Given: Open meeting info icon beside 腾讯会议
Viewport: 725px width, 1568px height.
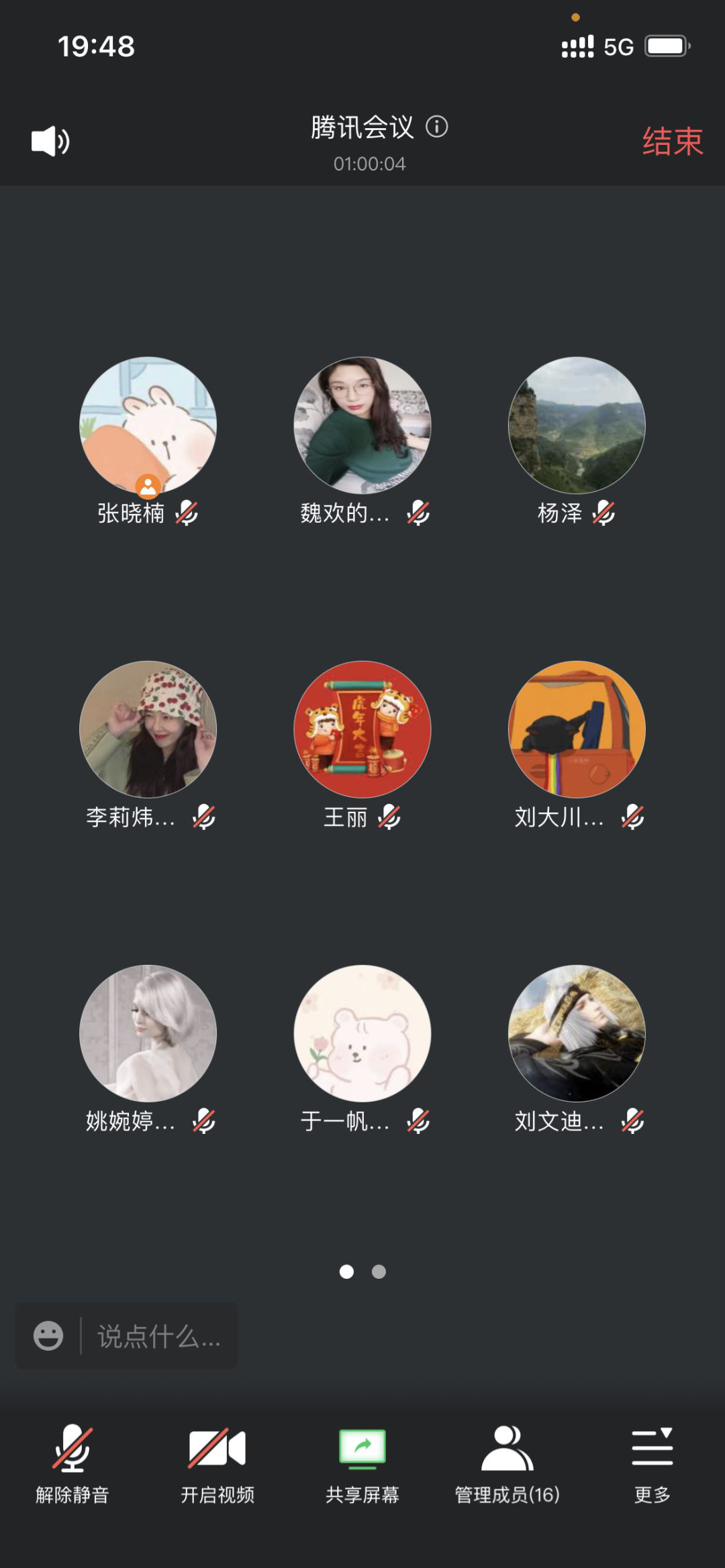Looking at the screenshot, I should coord(436,127).
